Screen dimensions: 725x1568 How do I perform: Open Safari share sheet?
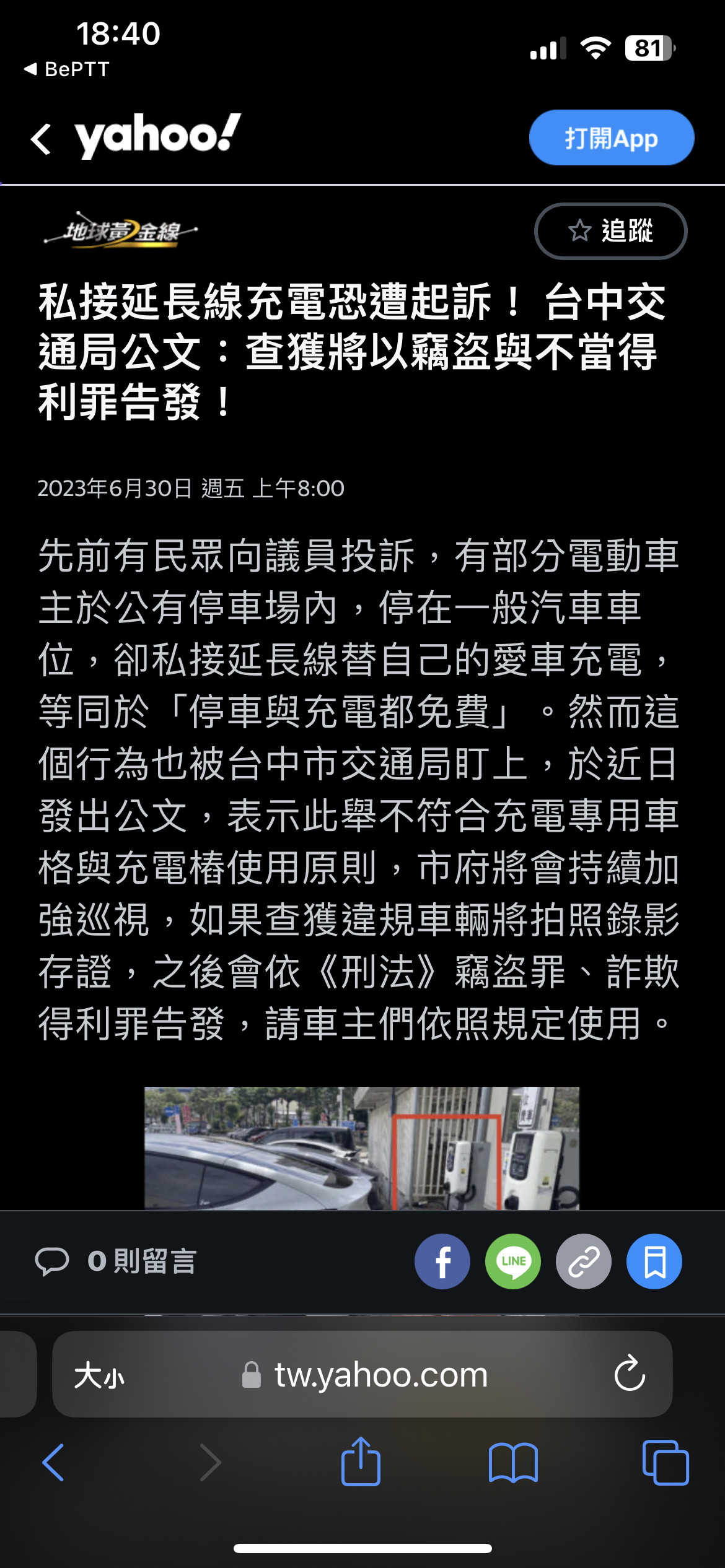point(361,1461)
